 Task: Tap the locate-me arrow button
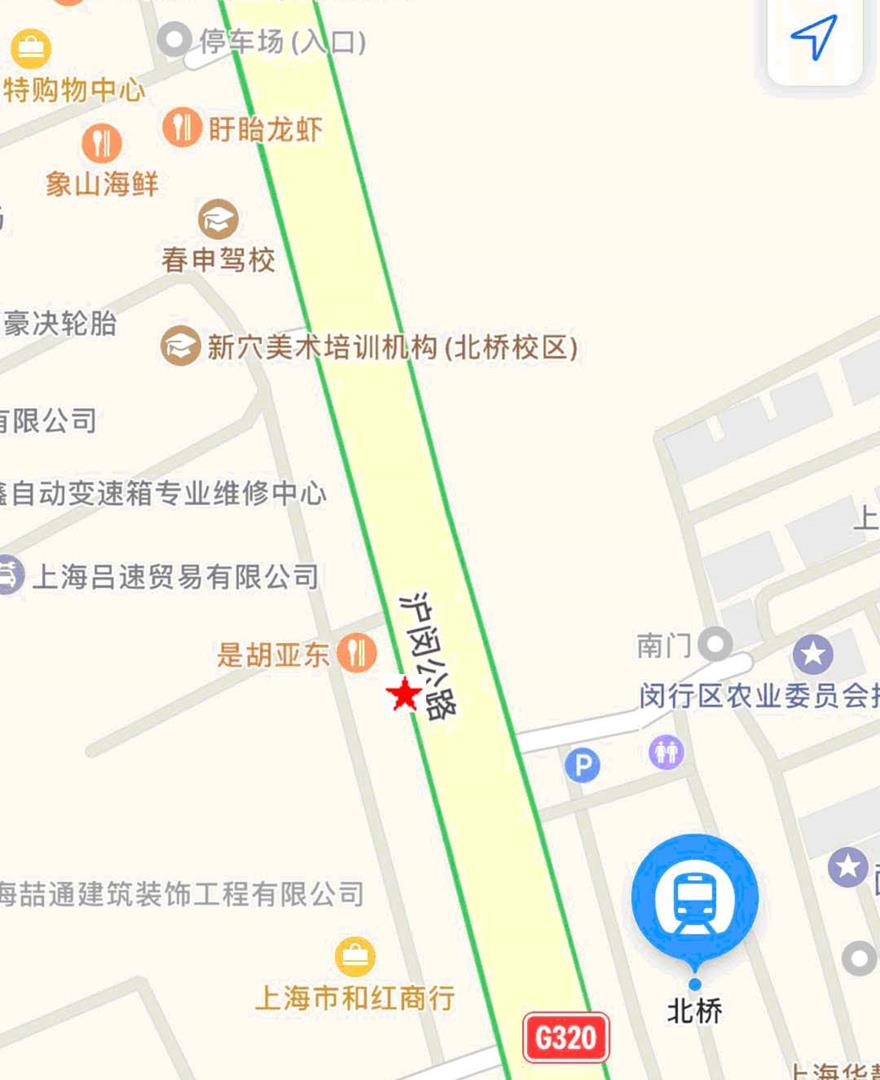[x=814, y=39]
